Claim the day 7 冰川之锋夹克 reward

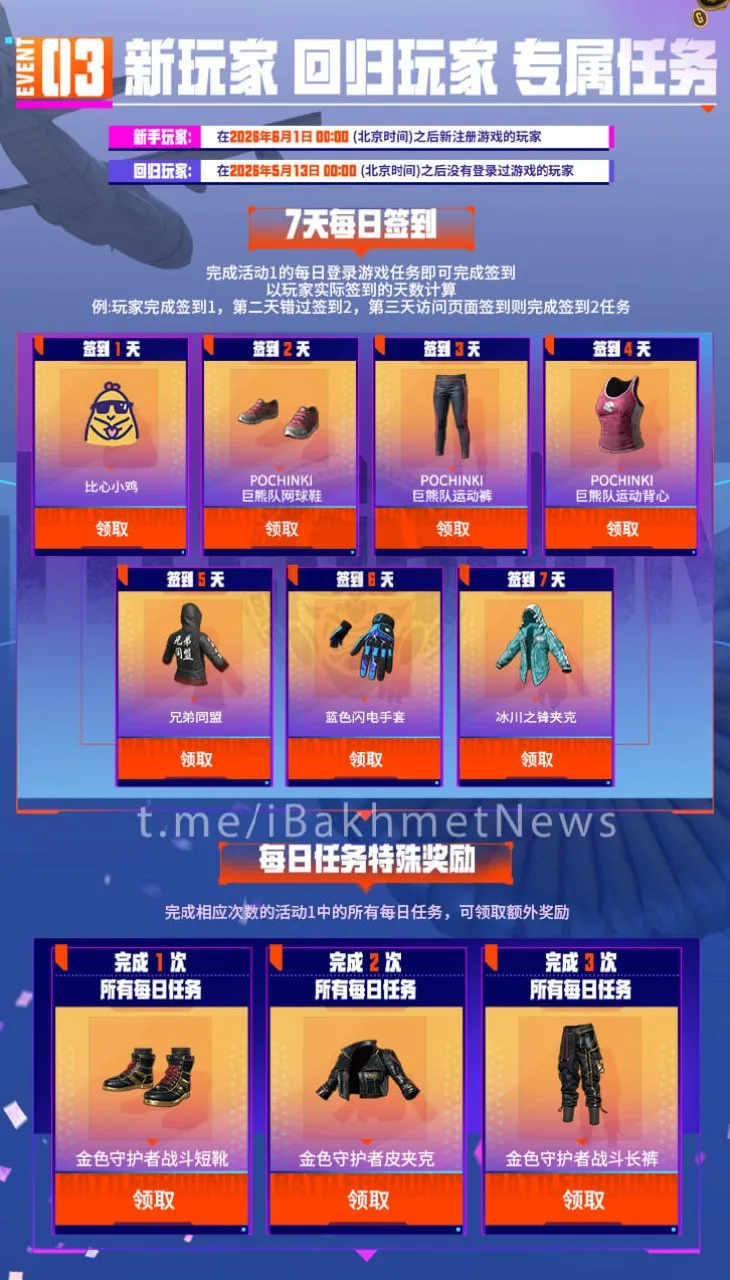pos(536,759)
